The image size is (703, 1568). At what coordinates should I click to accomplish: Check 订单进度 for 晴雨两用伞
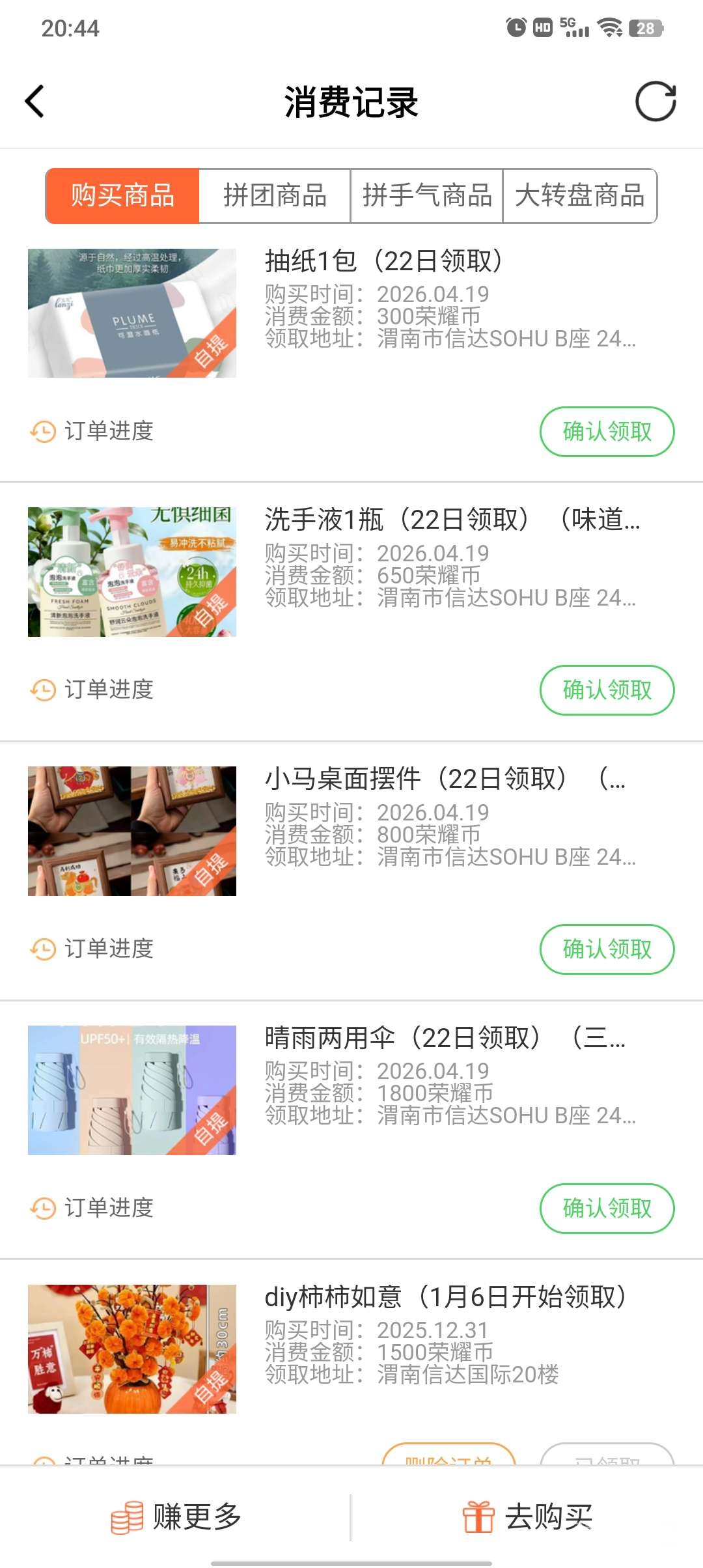click(92, 1208)
